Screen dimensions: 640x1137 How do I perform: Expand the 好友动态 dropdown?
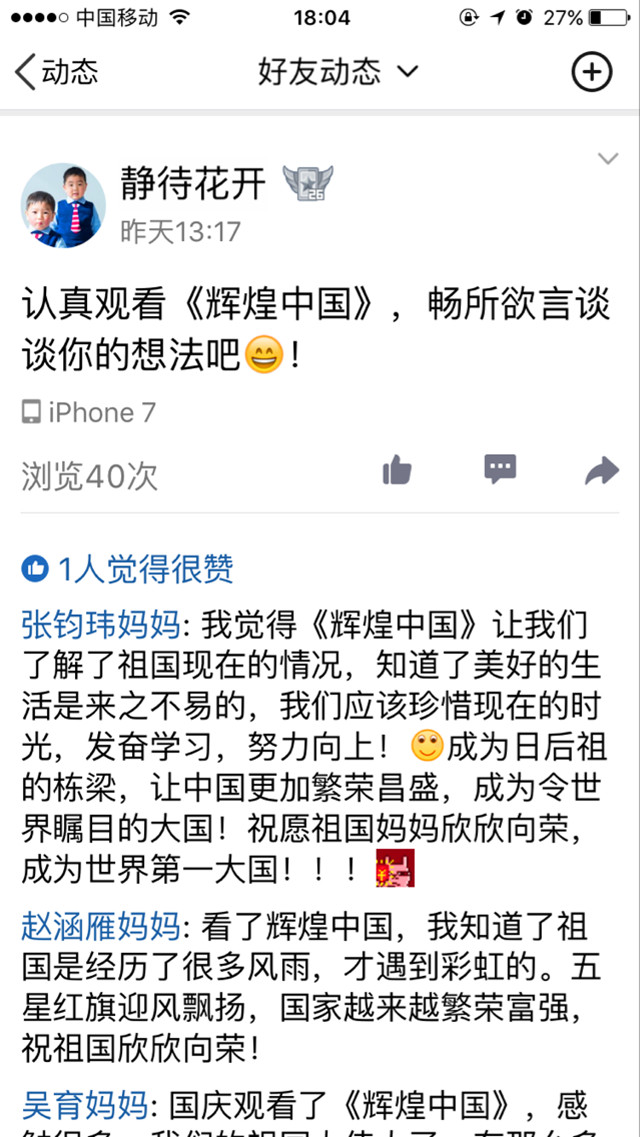coord(336,72)
